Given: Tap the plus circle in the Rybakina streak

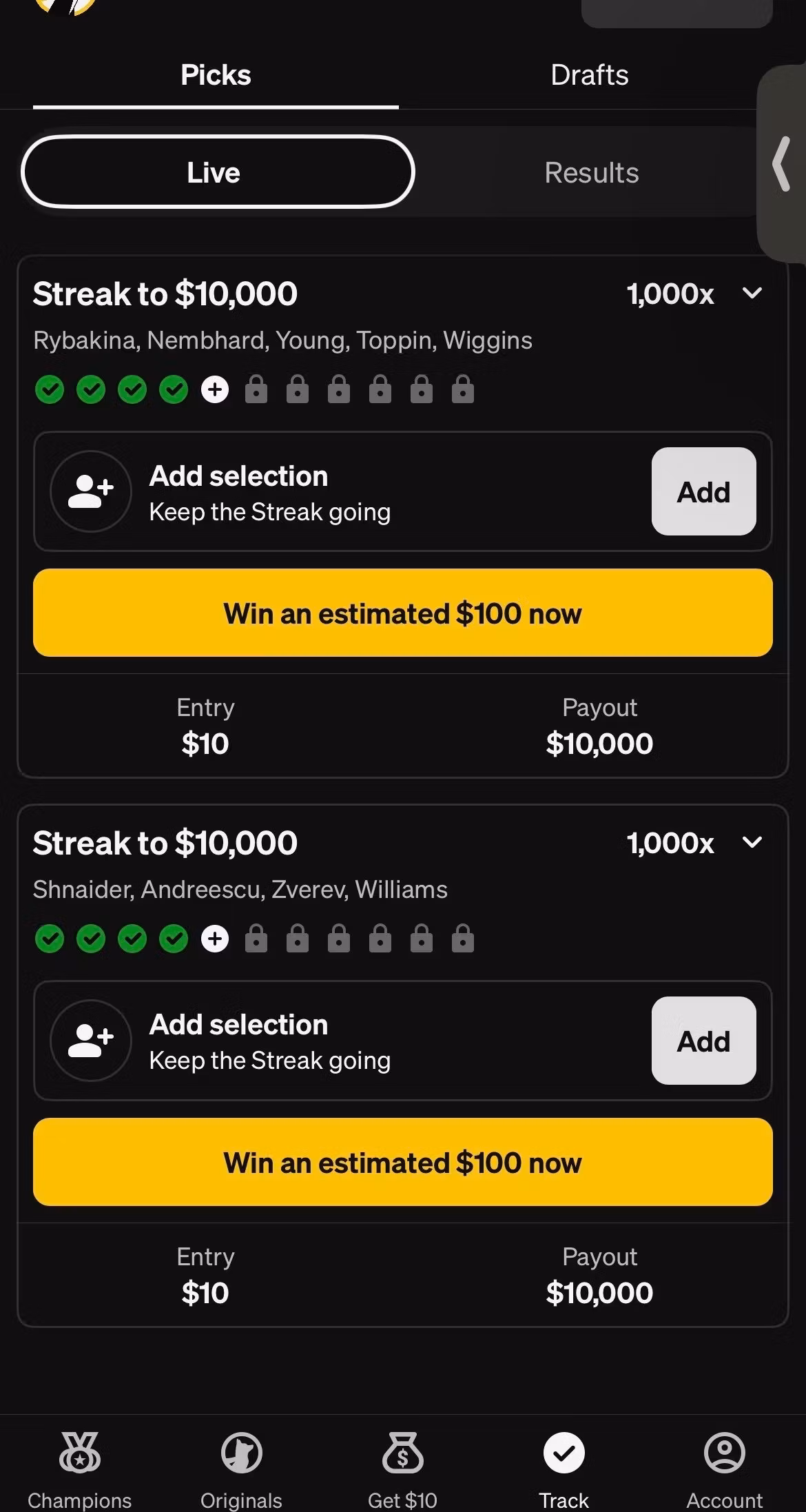Looking at the screenshot, I should click(215, 389).
